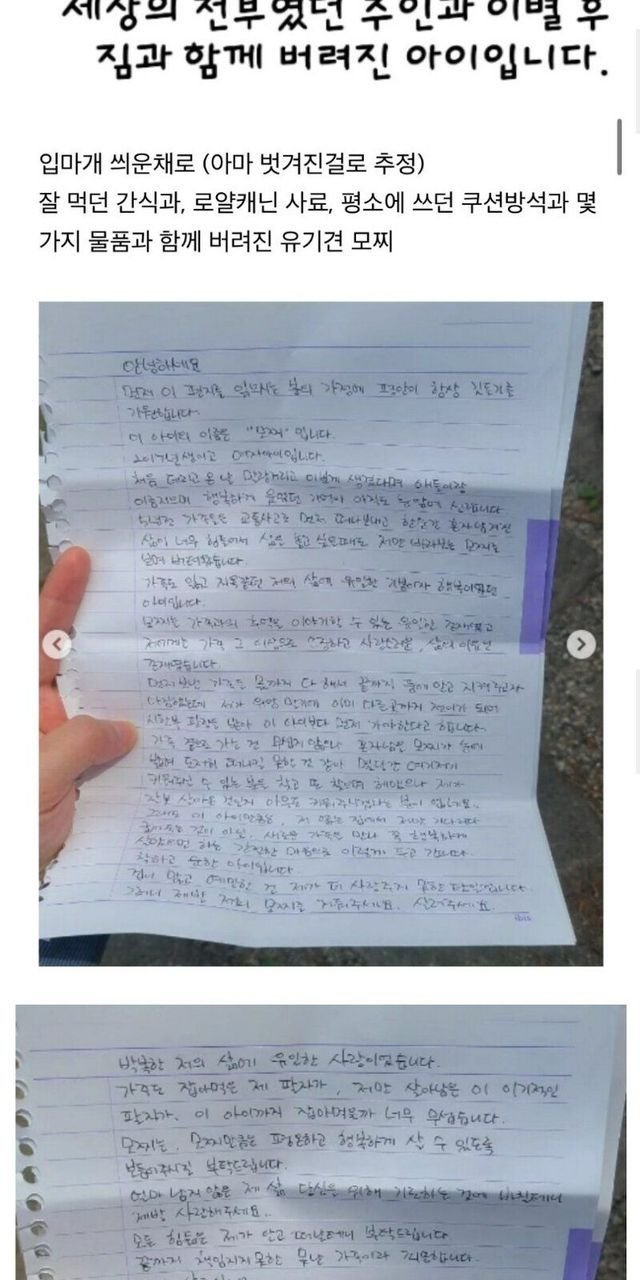Show the previous photo in the carousel
The height and width of the screenshot is (1280, 640).
pyautogui.click(x=59, y=645)
